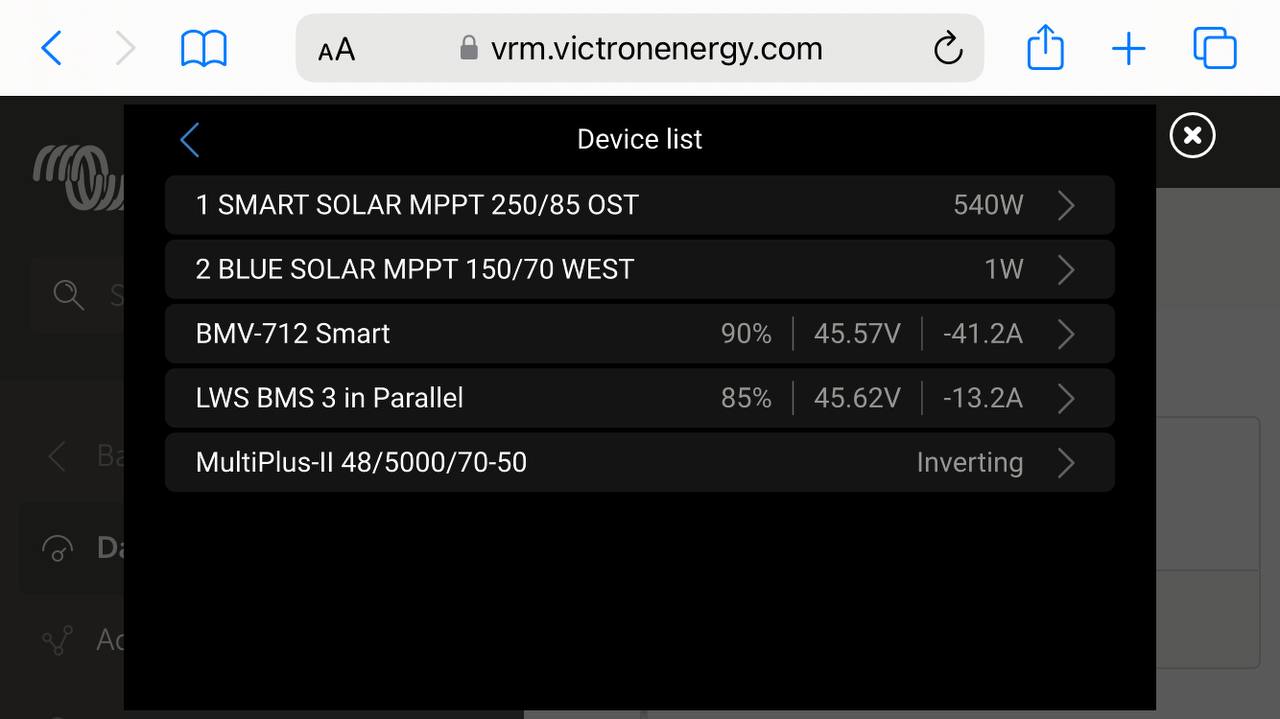Image resolution: width=1280 pixels, height=719 pixels.
Task: Go back from the Device list
Action: pos(190,140)
